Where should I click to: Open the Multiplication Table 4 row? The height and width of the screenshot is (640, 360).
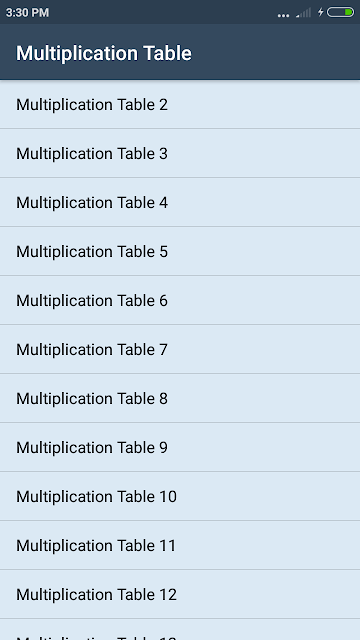(180, 202)
